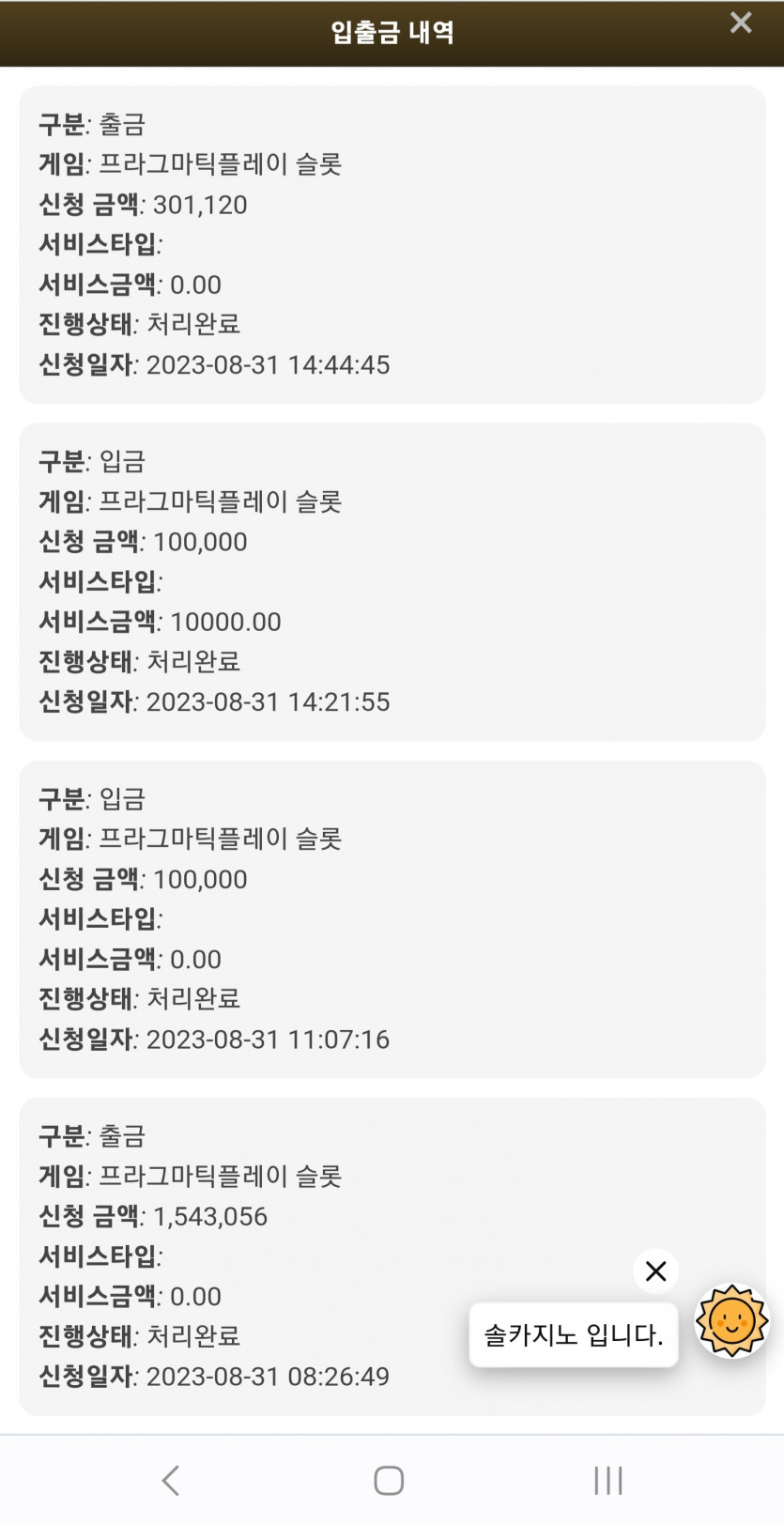Image resolution: width=784 pixels, height=1525 pixels.
Task: Close the 입출금 내역 window
Action: [x=741, y=23]
